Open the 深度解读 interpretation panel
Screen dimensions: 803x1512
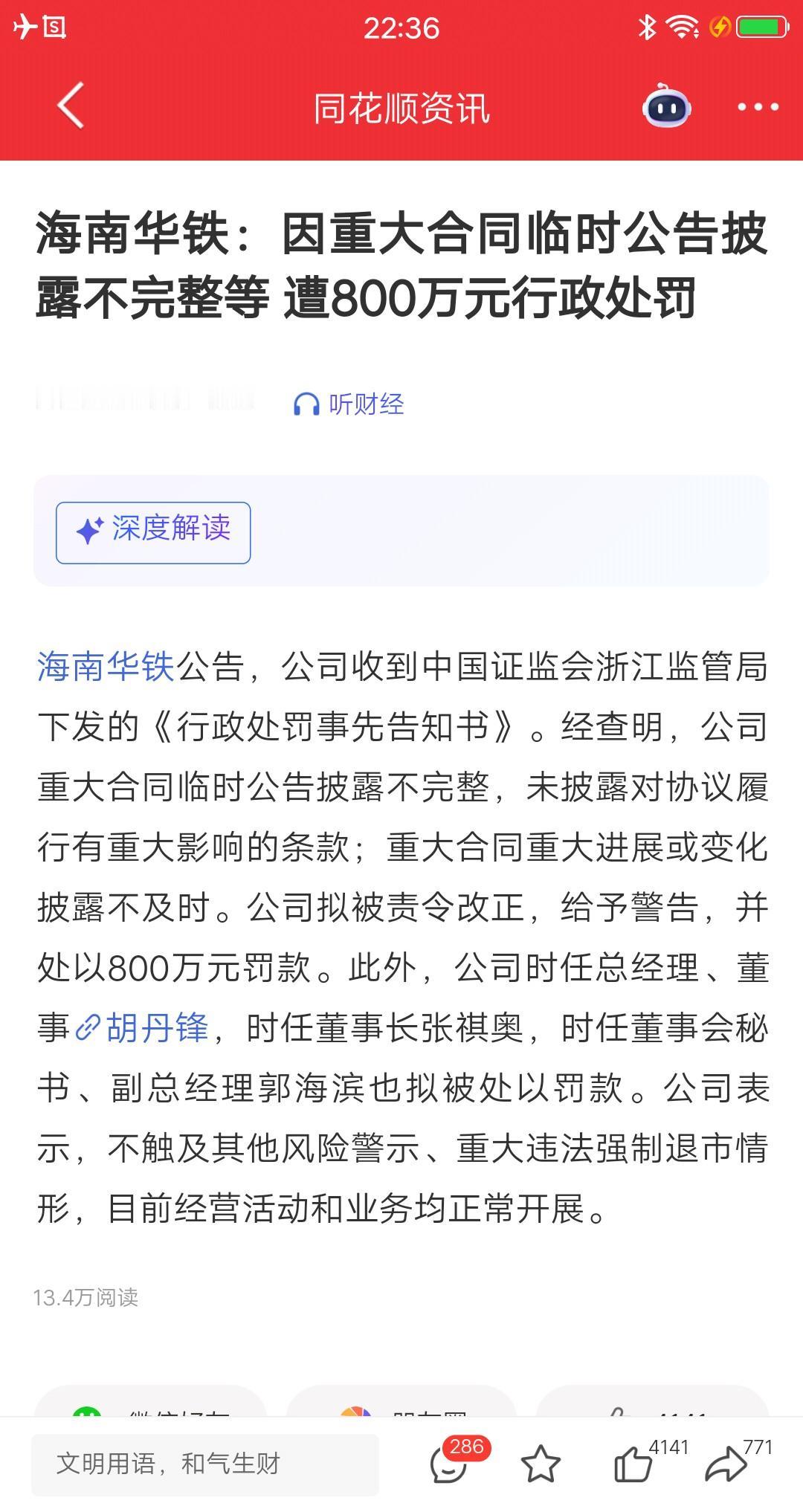[152, 531]
